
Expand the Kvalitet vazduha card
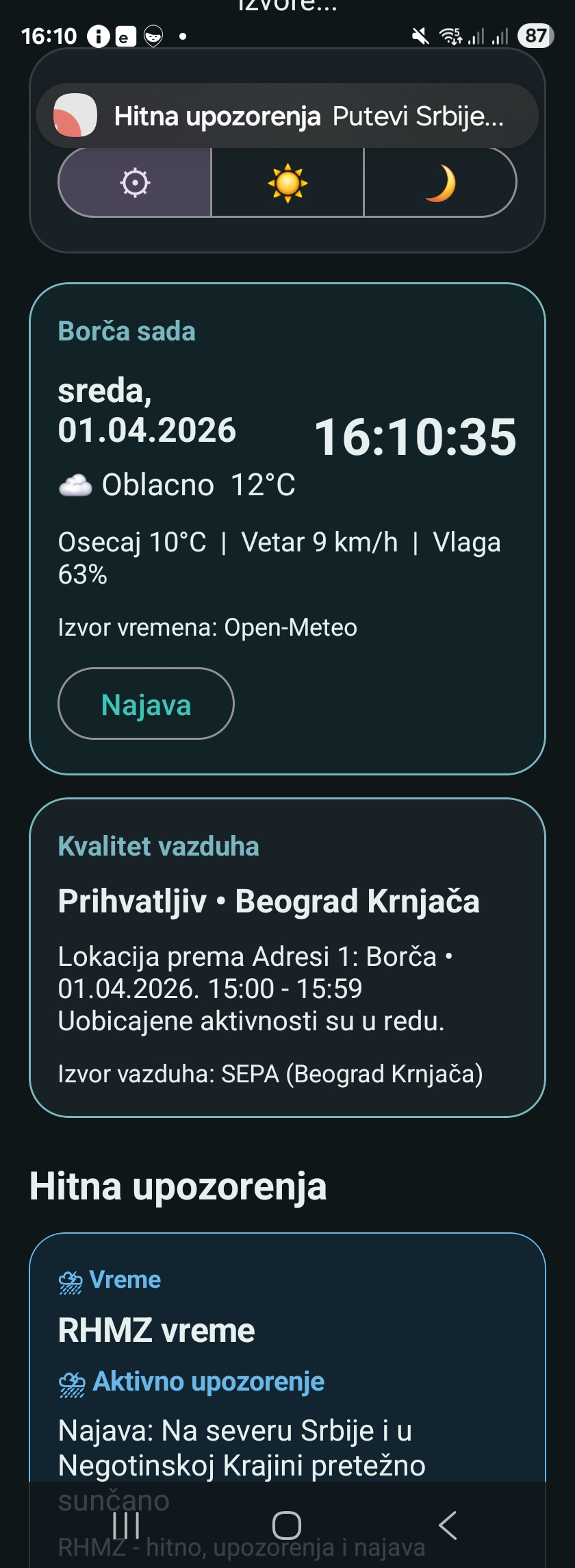(287, 959)
